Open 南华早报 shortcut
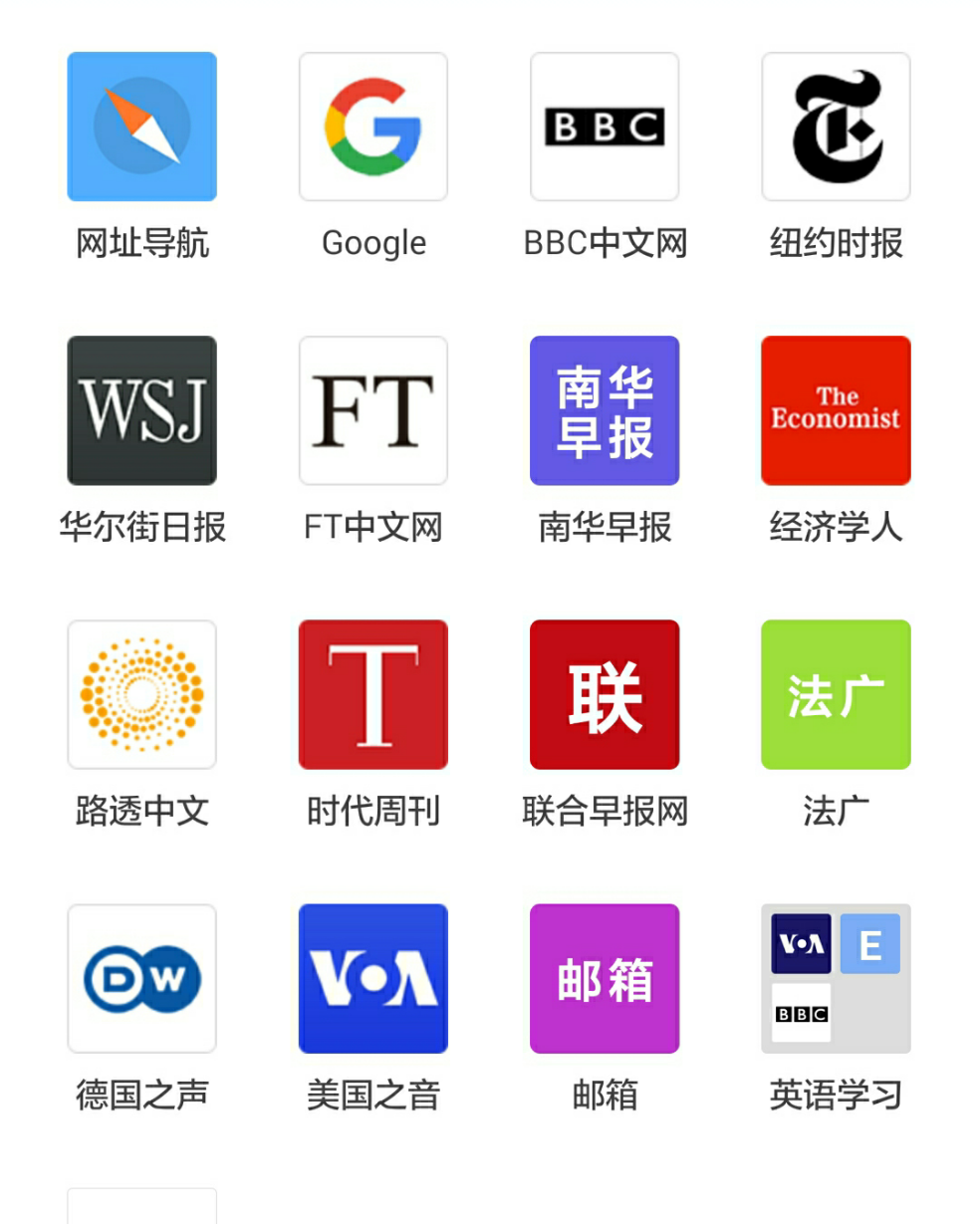 pyautogui.click(x=605, y=410)
